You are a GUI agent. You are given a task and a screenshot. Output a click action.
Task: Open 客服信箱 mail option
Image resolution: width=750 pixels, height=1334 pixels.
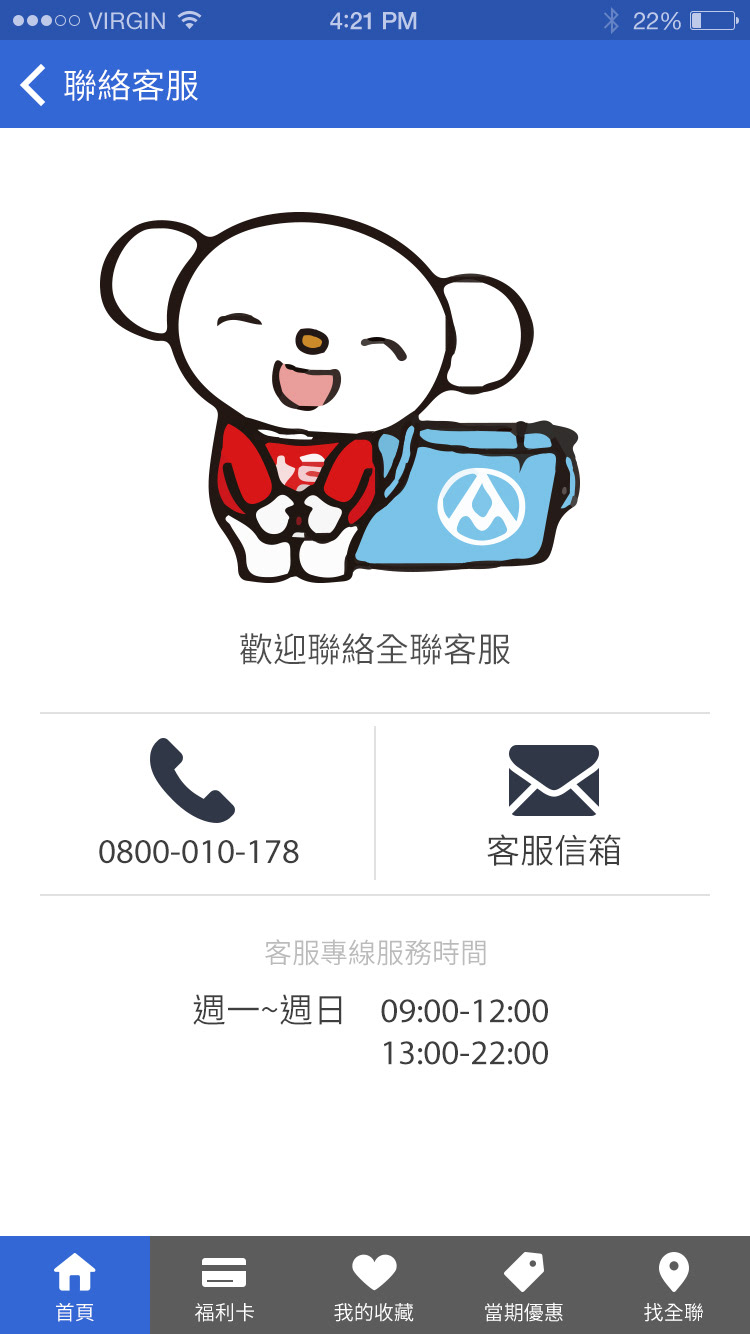click(x=553, y=803)
